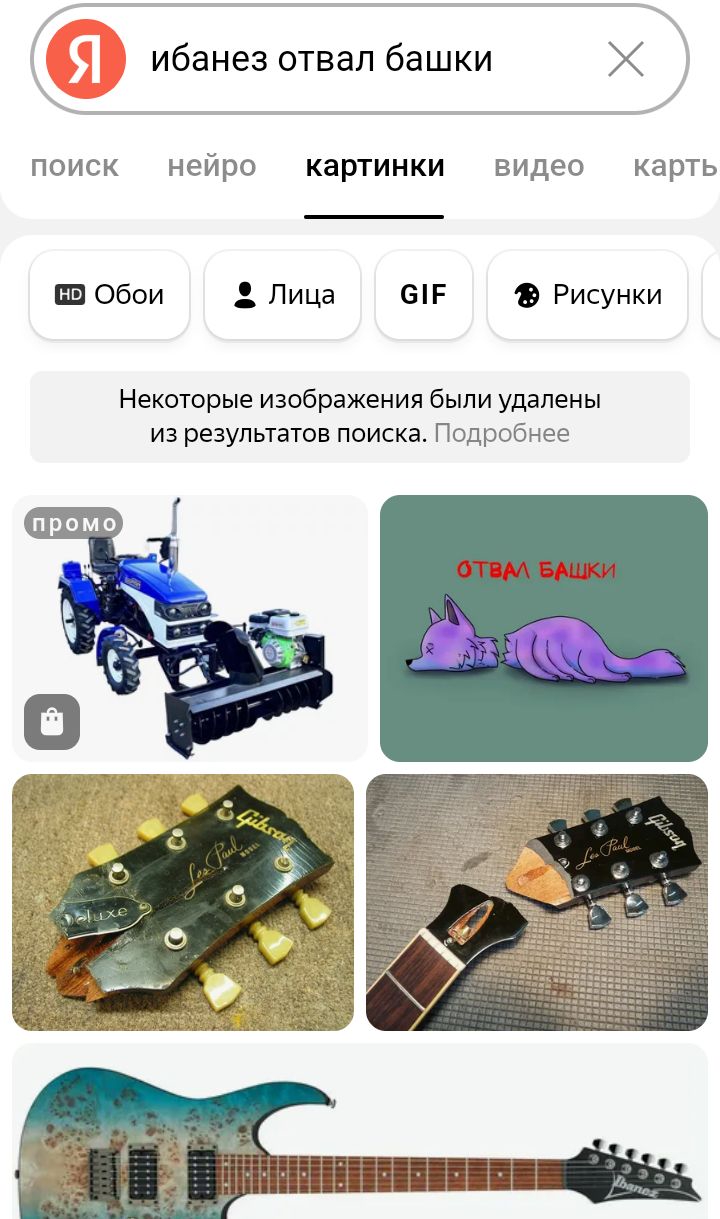Filter results by GIF
Viewport: 720px width, 1219px height.
coord(424,295)
